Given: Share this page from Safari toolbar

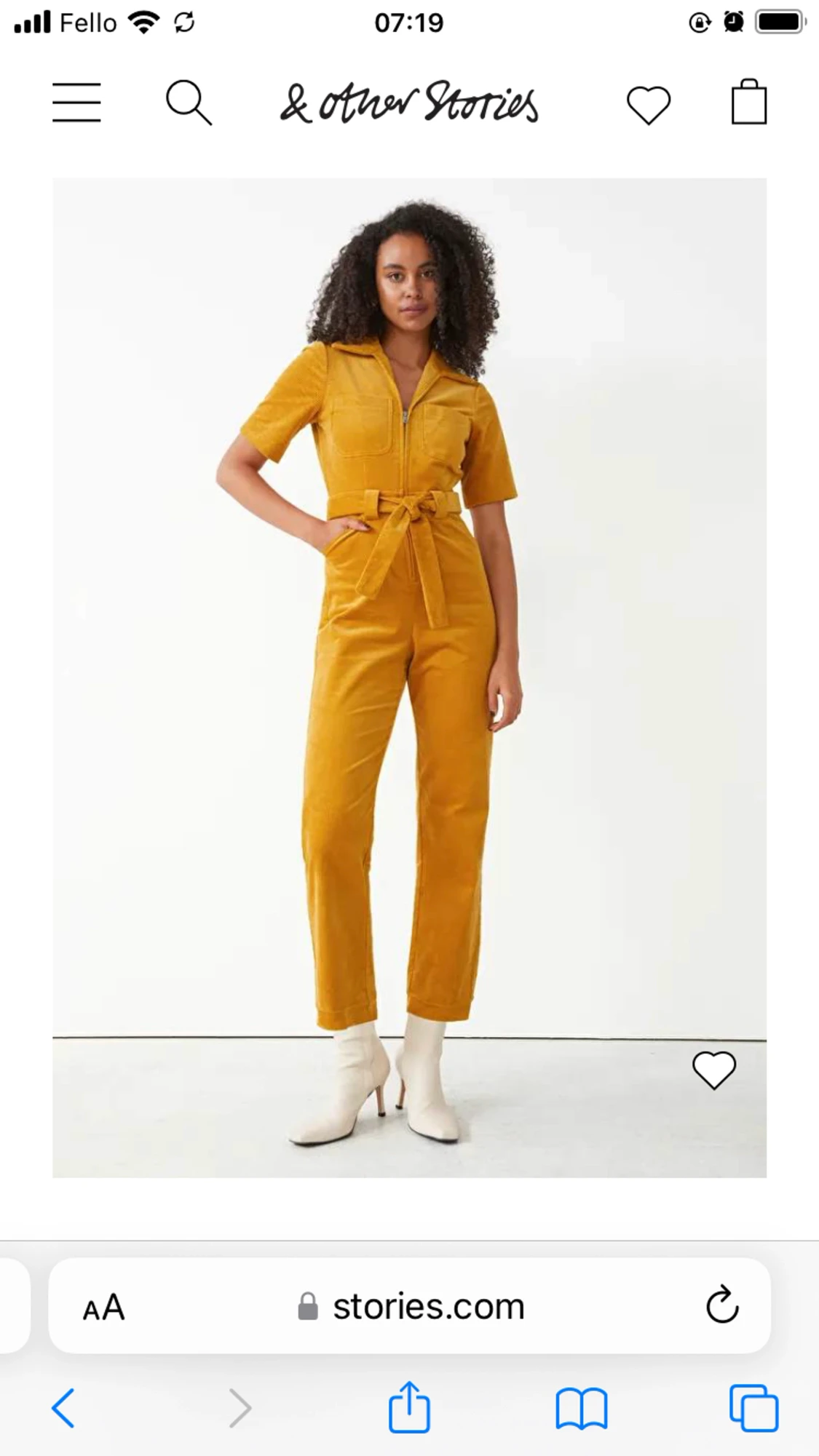Looking at the screenshot, I should (x=409, y=1407).
